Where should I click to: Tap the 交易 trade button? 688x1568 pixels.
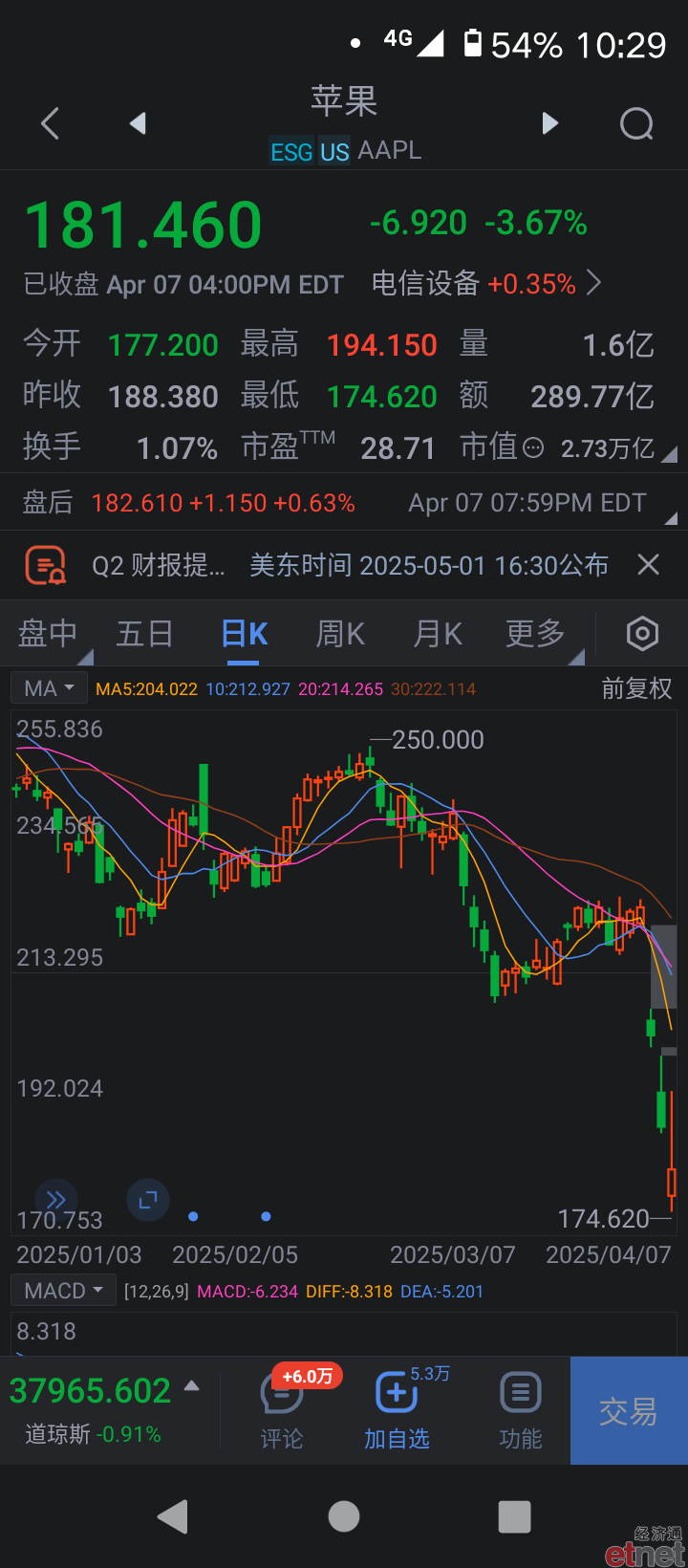629,1410
